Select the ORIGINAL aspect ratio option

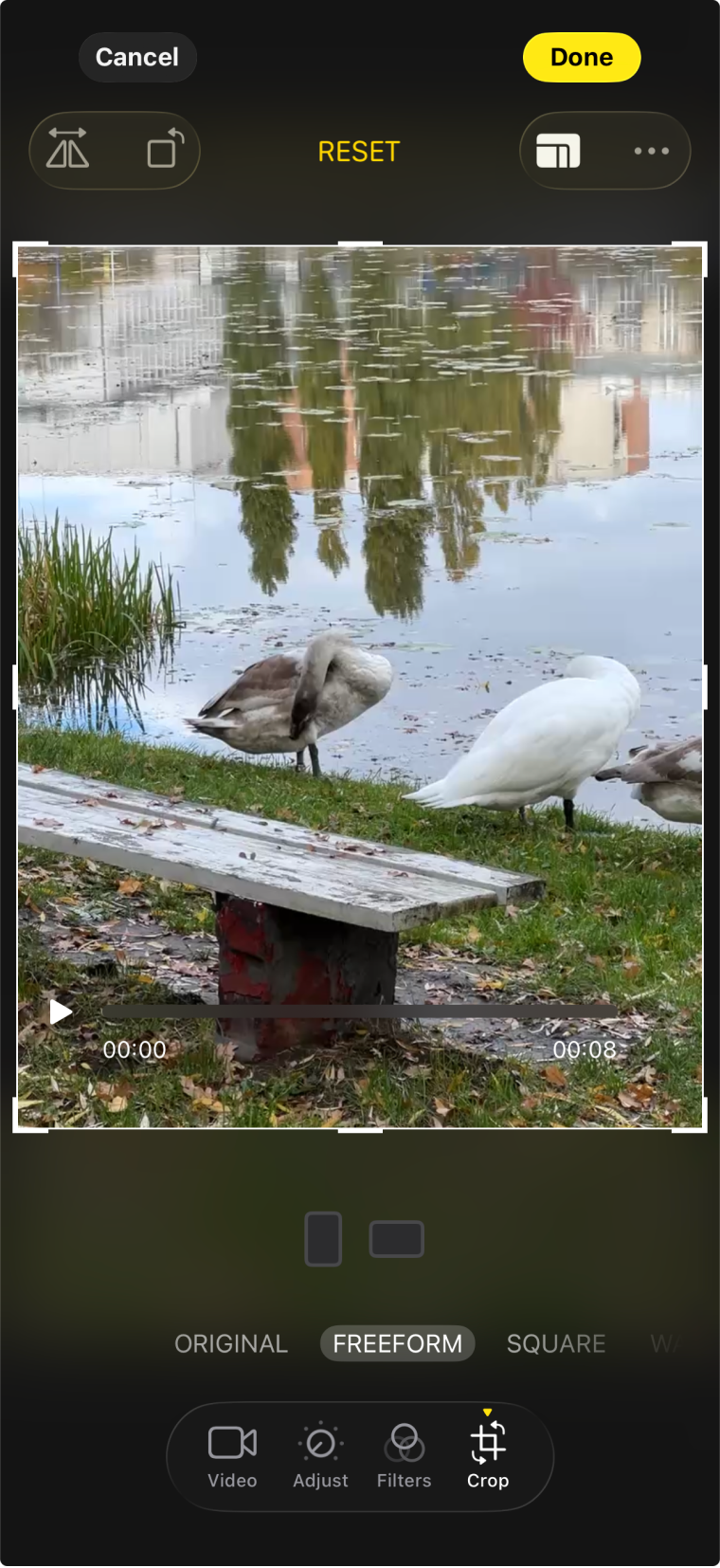pos(230,1343)
